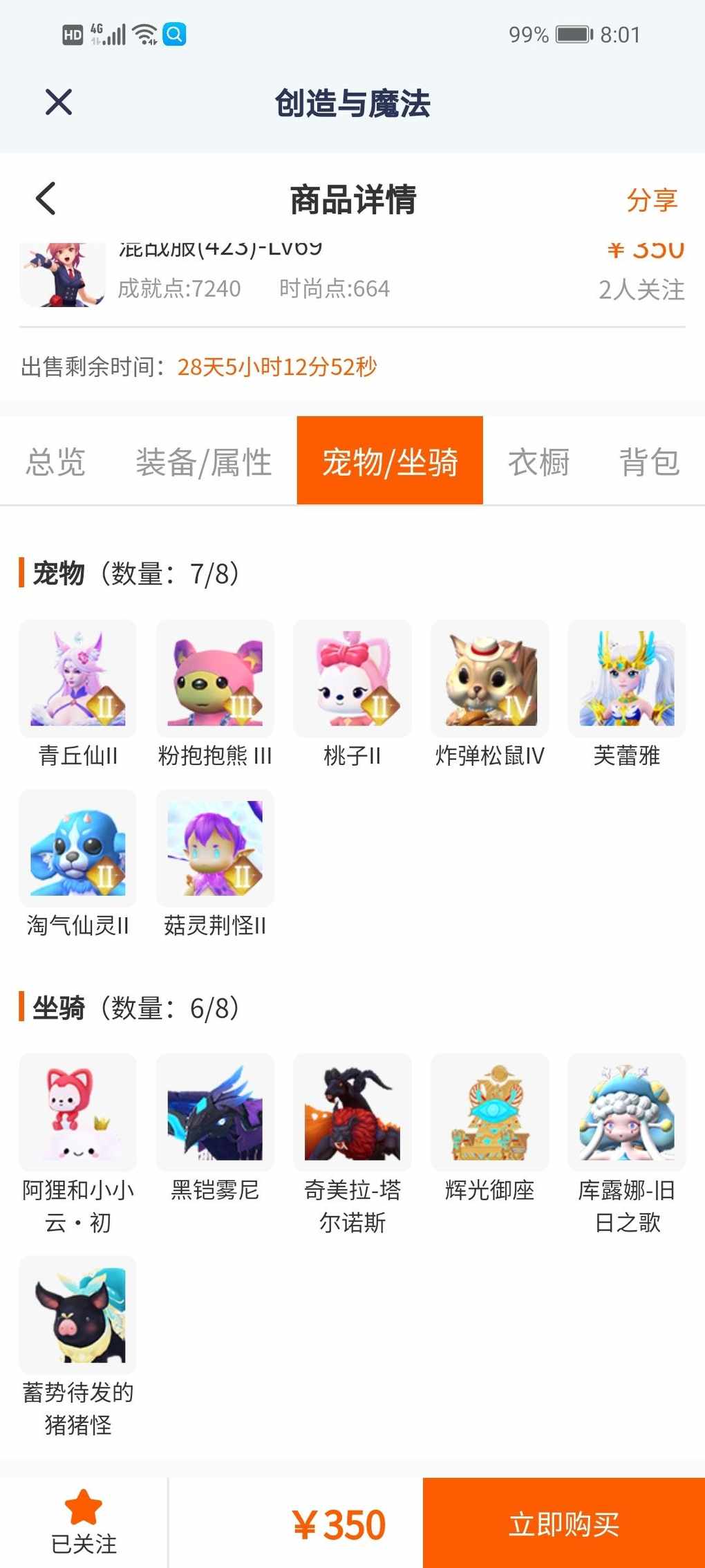Open 炸弹松鼠IV pet
This screenshot has height=1568, width=705.
(x=489, y=679)
